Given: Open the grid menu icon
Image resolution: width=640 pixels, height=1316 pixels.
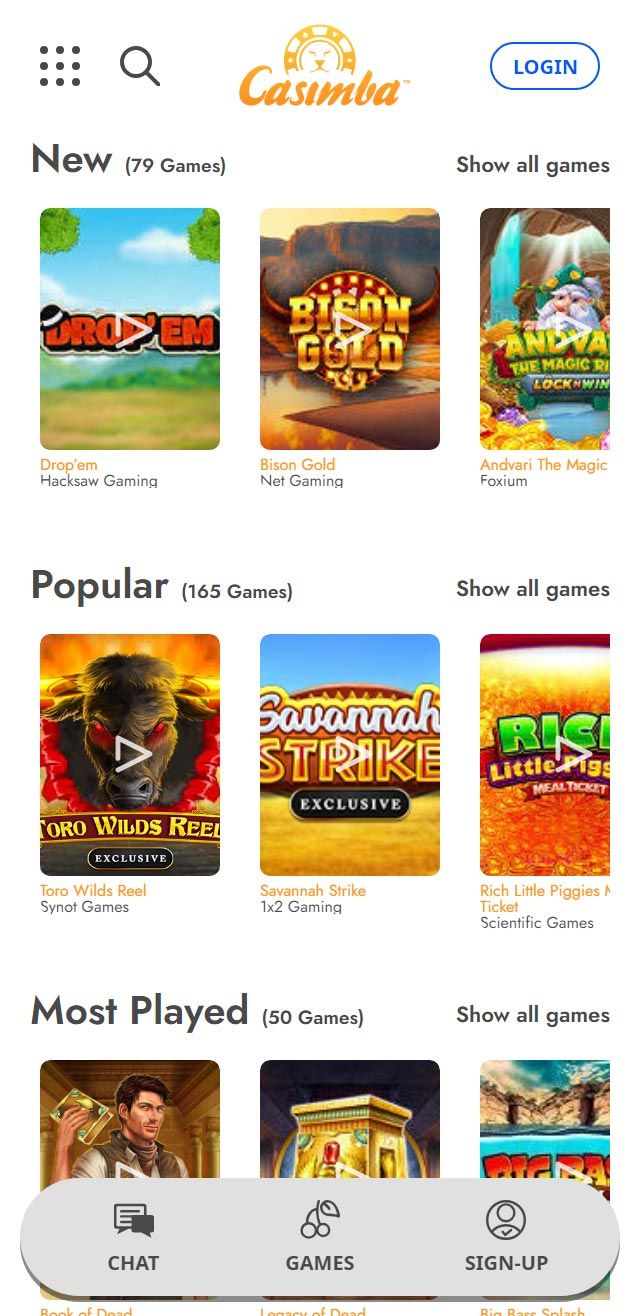Looking at the screenshot, I should point(60,66).
